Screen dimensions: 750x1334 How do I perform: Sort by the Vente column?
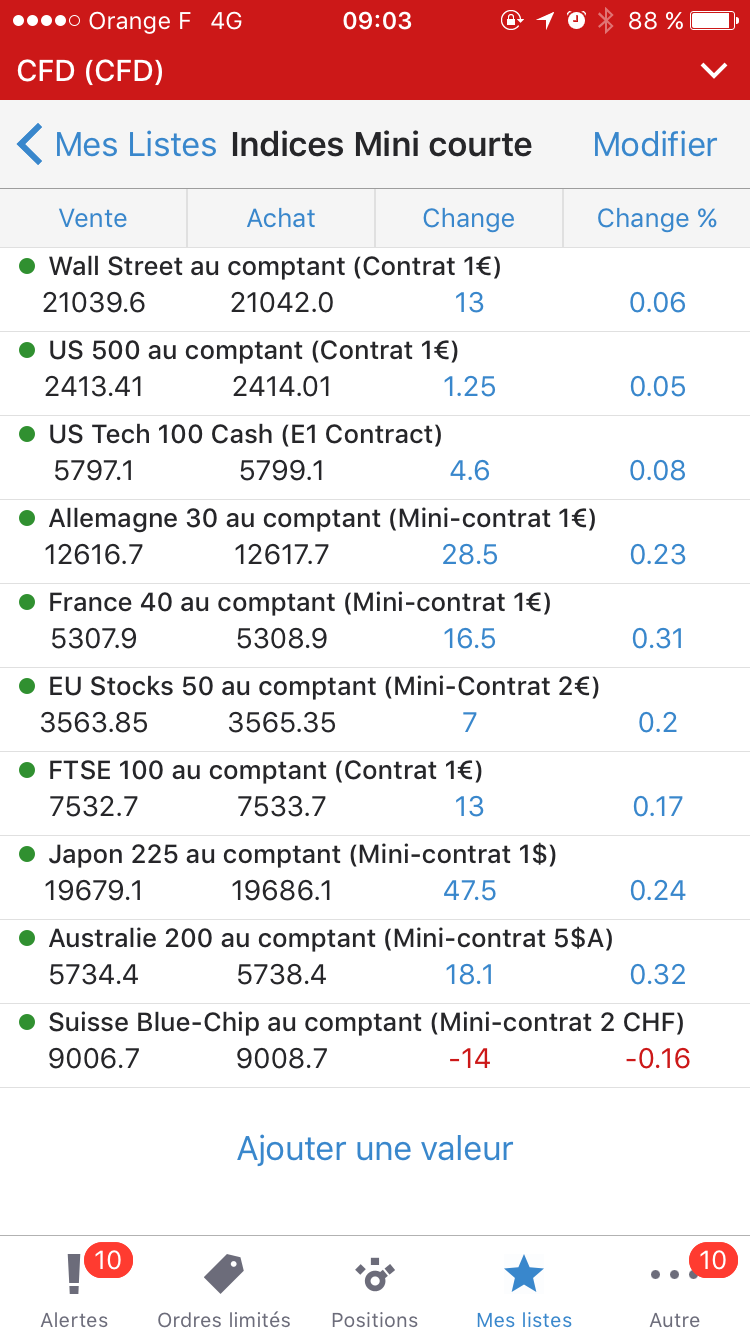(x=93, y=219)
